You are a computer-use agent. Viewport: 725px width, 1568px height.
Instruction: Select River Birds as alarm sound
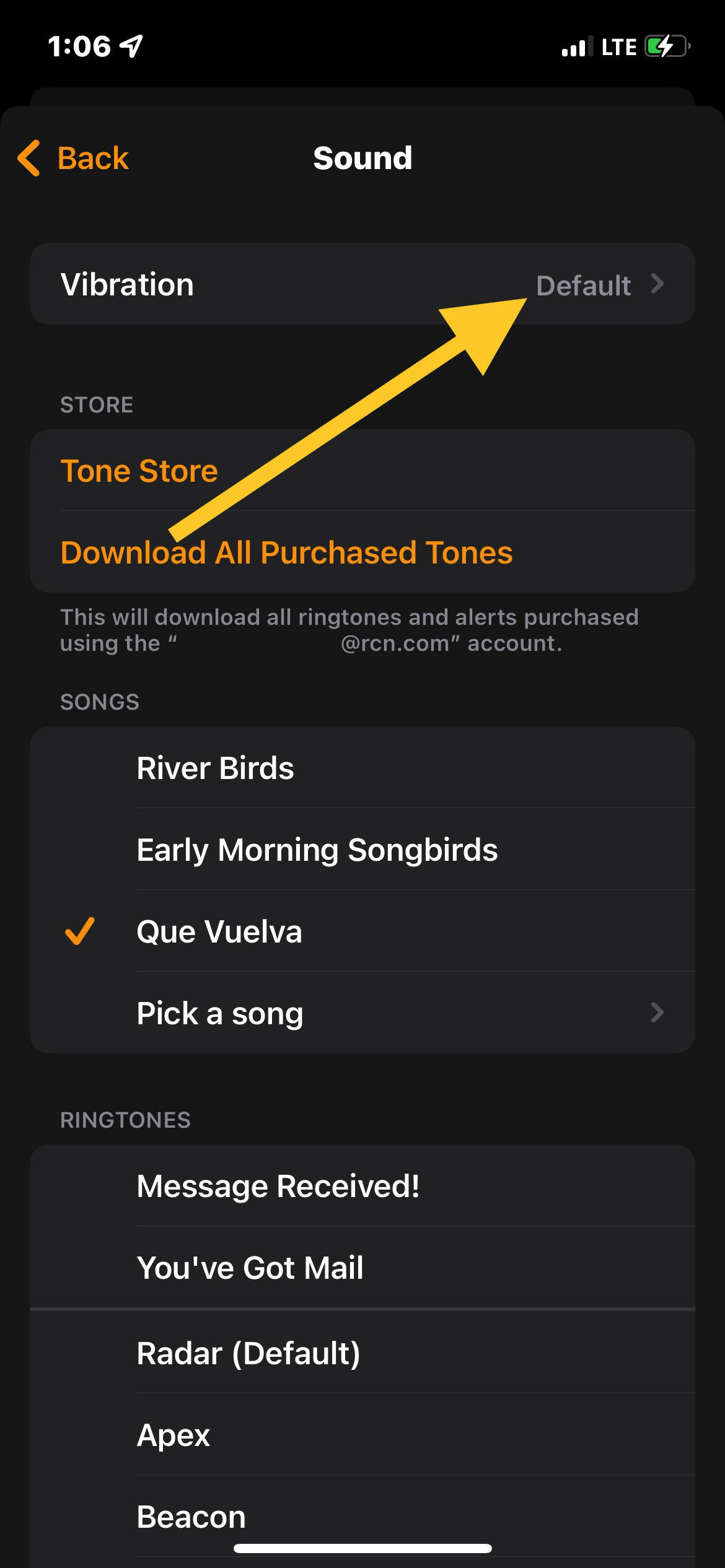click(362, 768)
